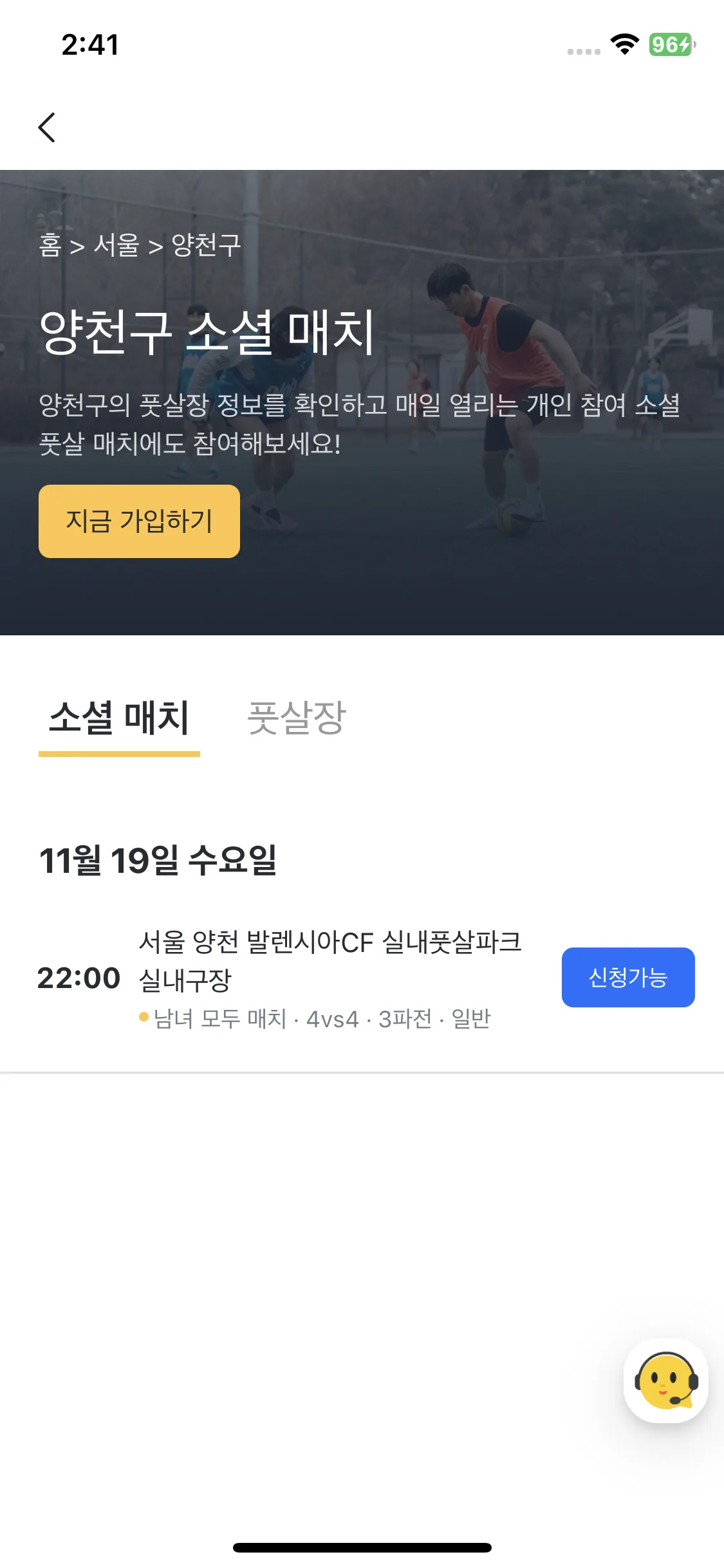The image size is (724, 1568).
Task: Open the 서울 breadcrumb link
Action: click(116, 245)
